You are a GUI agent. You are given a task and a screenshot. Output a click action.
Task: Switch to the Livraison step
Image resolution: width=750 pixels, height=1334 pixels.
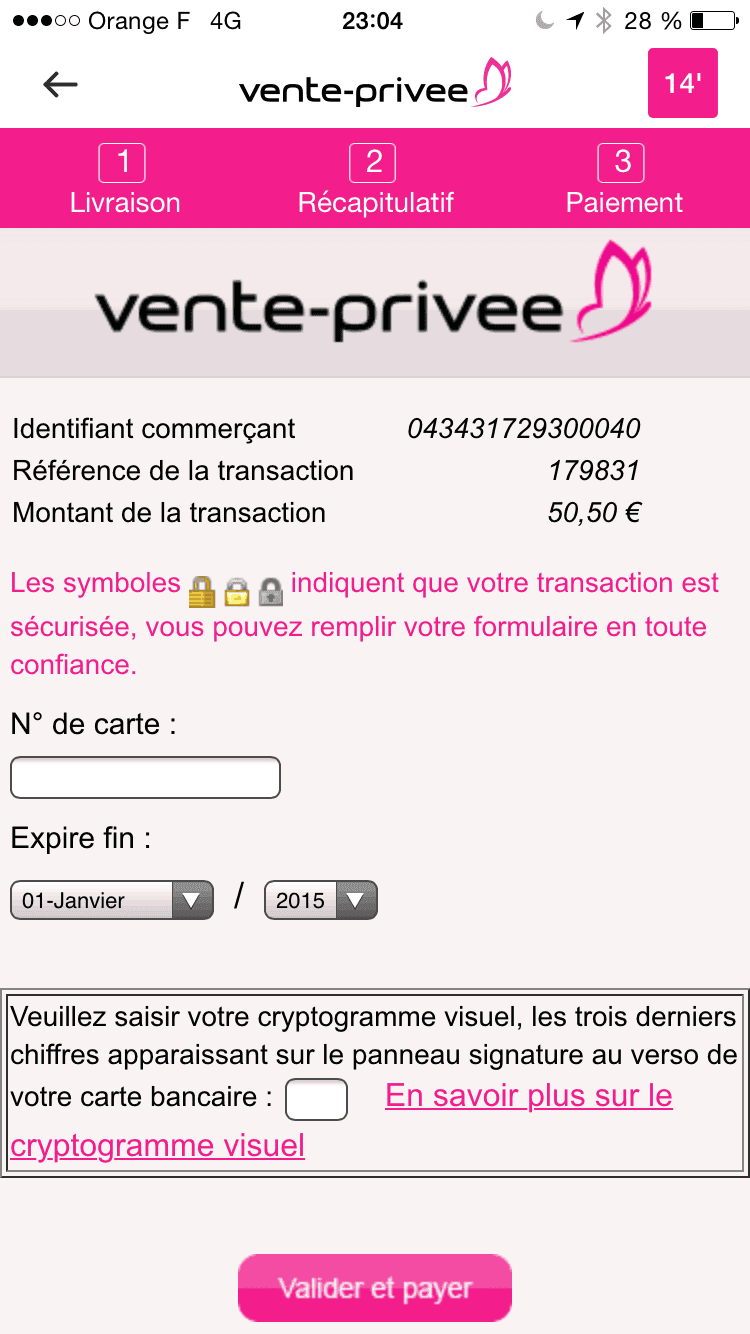[124, 180]
